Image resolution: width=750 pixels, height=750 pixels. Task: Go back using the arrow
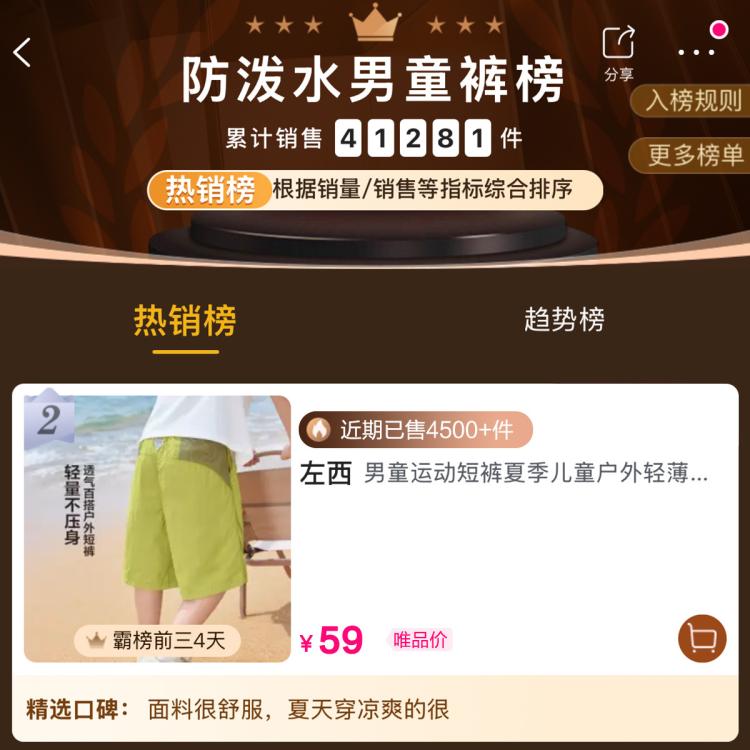23,52
